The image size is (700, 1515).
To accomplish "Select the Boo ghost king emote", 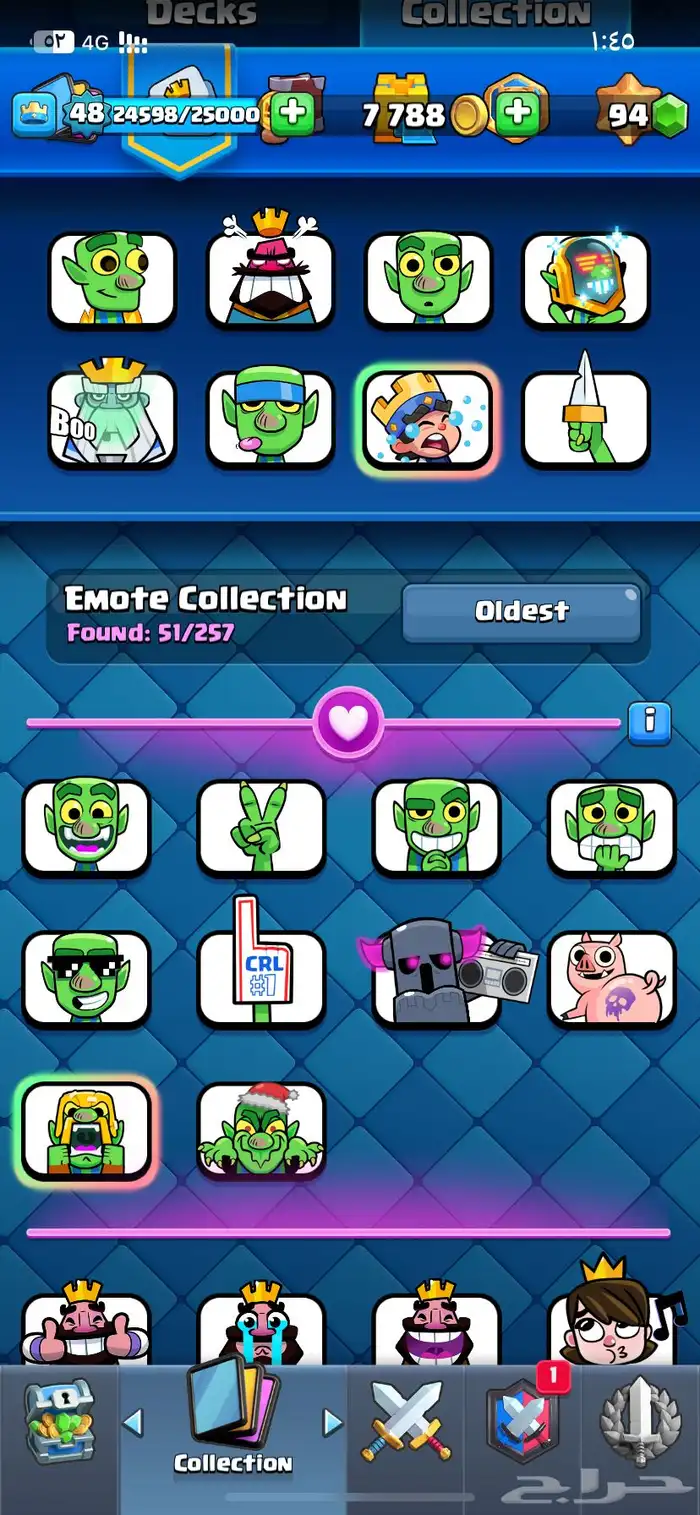I will click(112, 420).
